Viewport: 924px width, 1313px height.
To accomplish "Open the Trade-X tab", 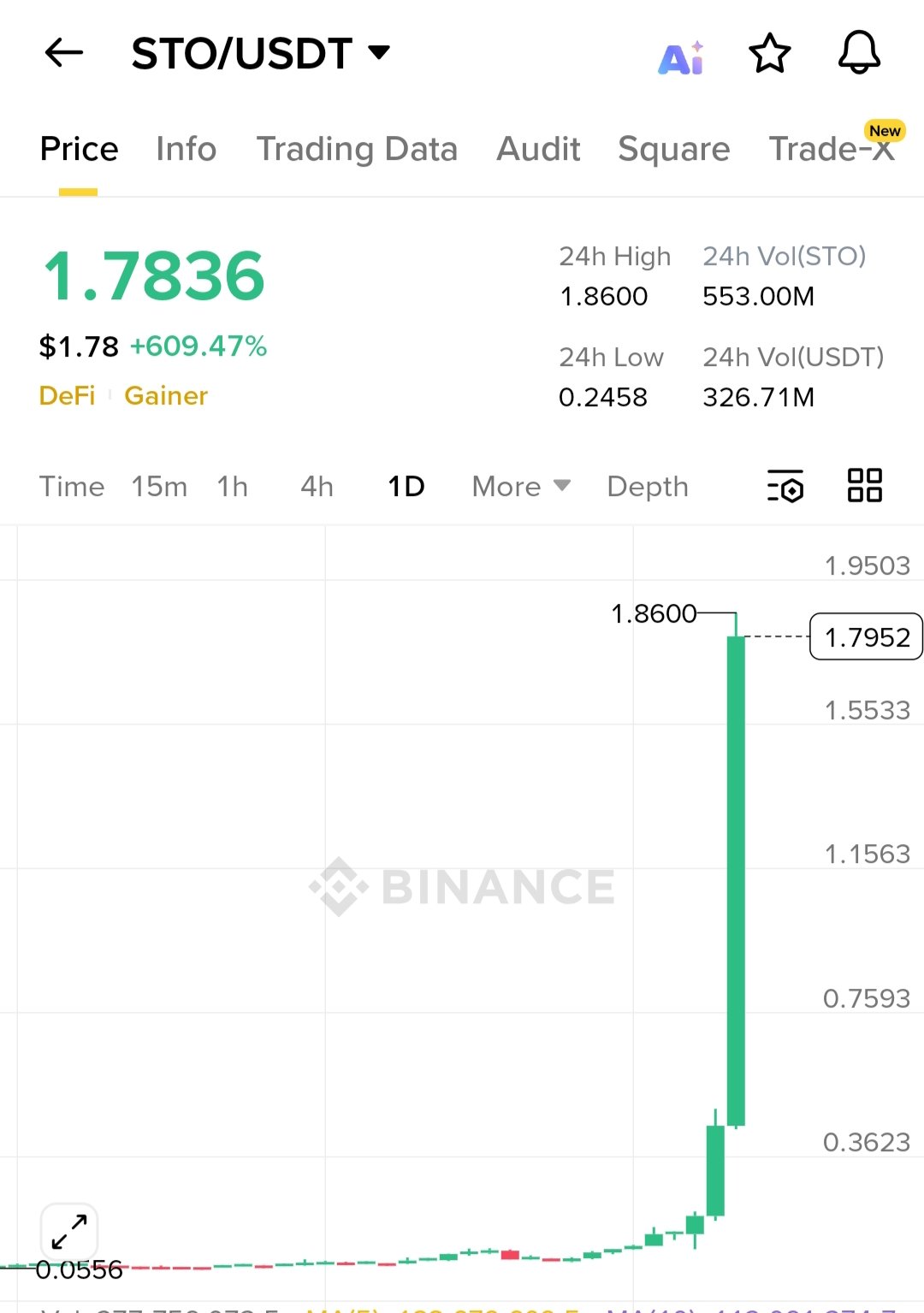I will [832, 149].
